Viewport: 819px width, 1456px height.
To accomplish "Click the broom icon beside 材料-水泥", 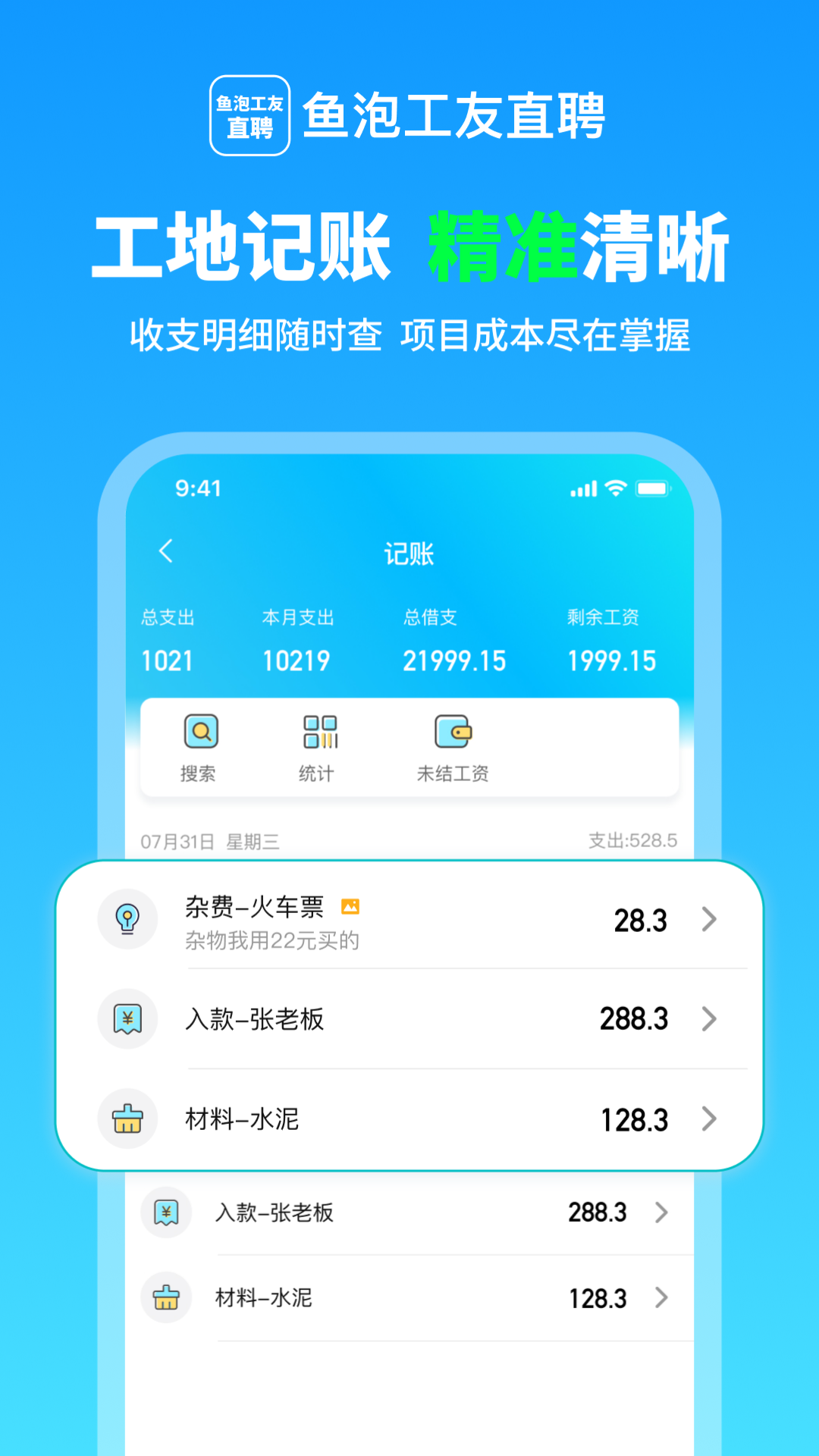I will (127, 1119).
